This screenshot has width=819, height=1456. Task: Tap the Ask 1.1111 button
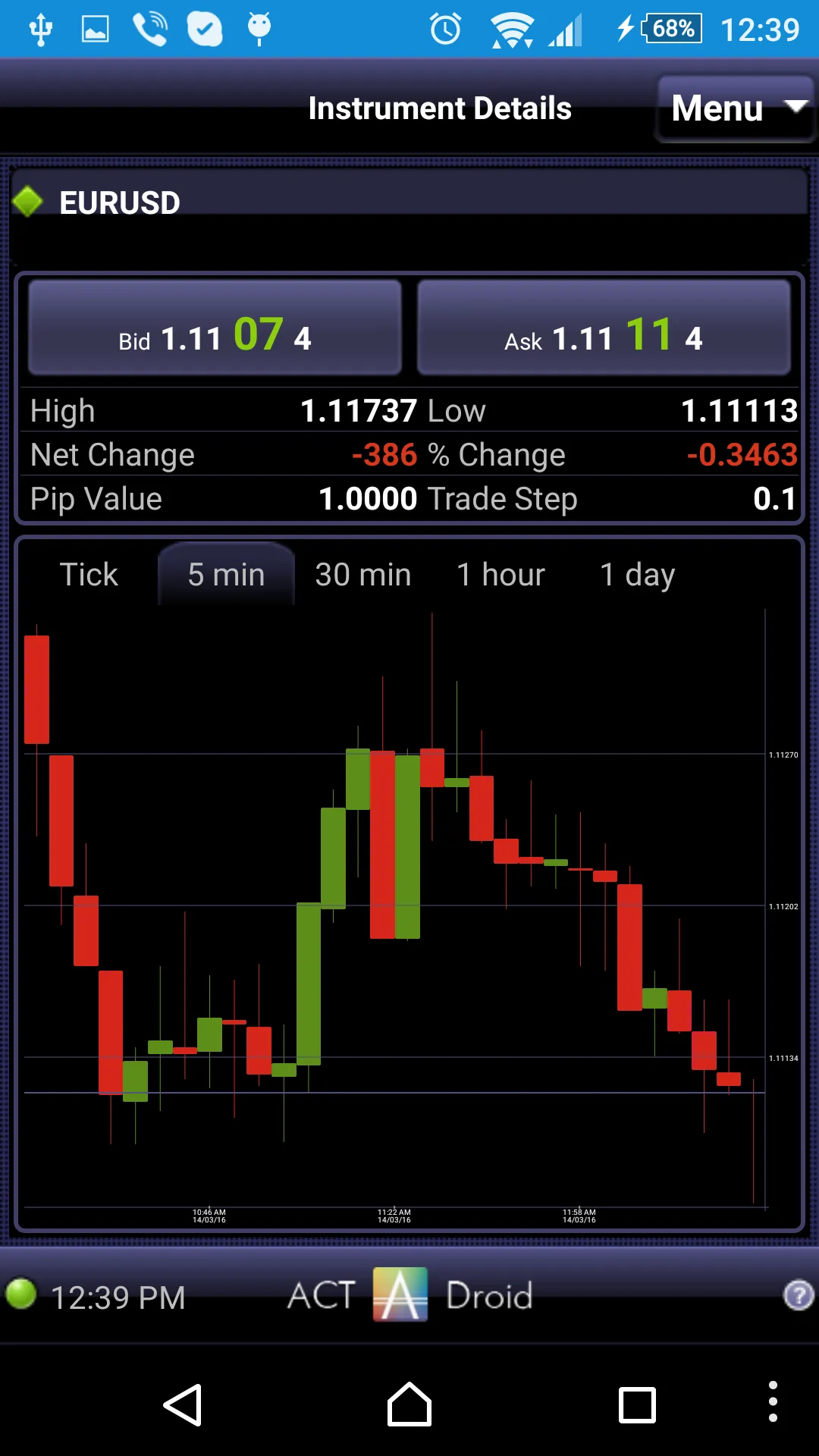(x=605, y=328)
